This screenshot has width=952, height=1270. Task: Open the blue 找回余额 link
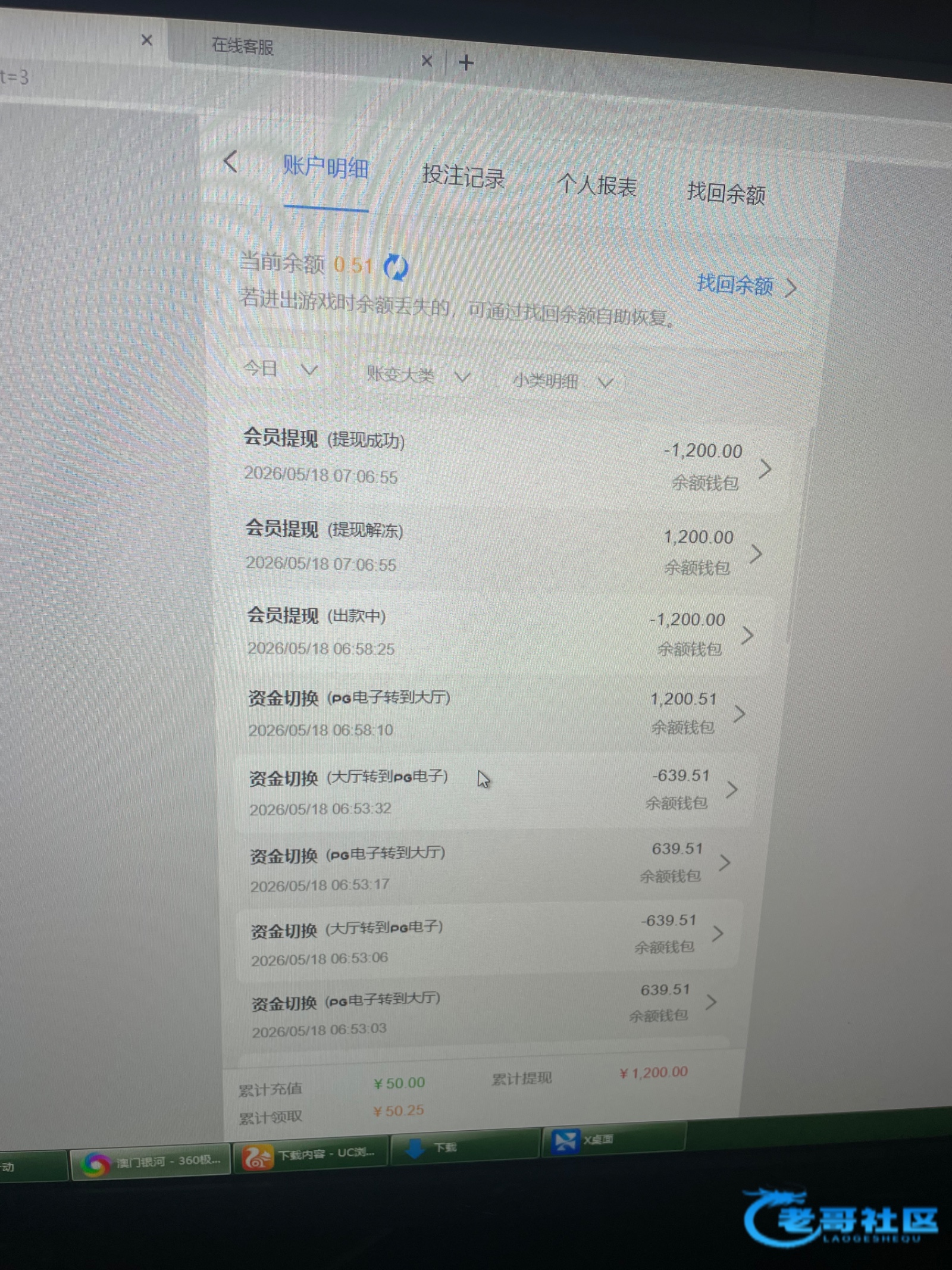[746, 286]
